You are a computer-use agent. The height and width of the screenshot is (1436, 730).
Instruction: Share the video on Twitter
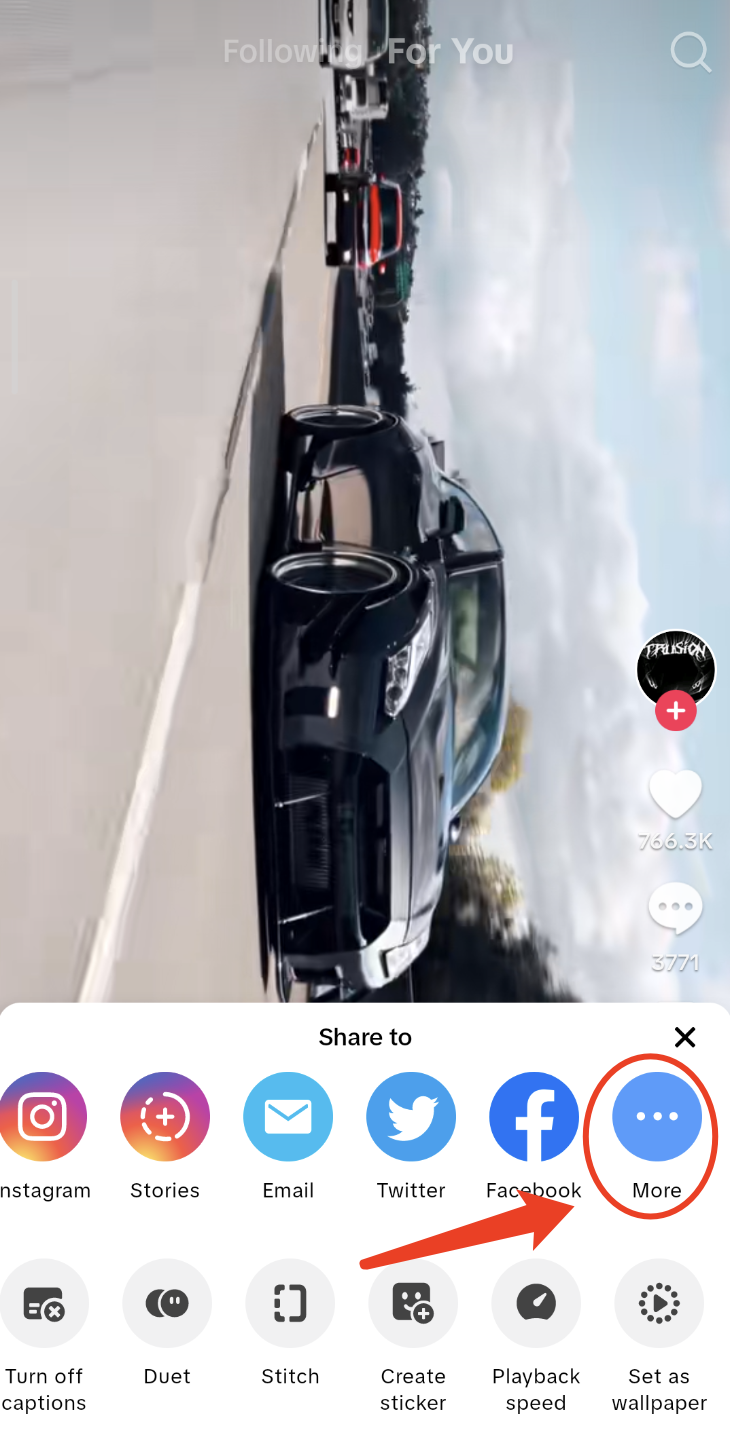tap(411, 1117)
